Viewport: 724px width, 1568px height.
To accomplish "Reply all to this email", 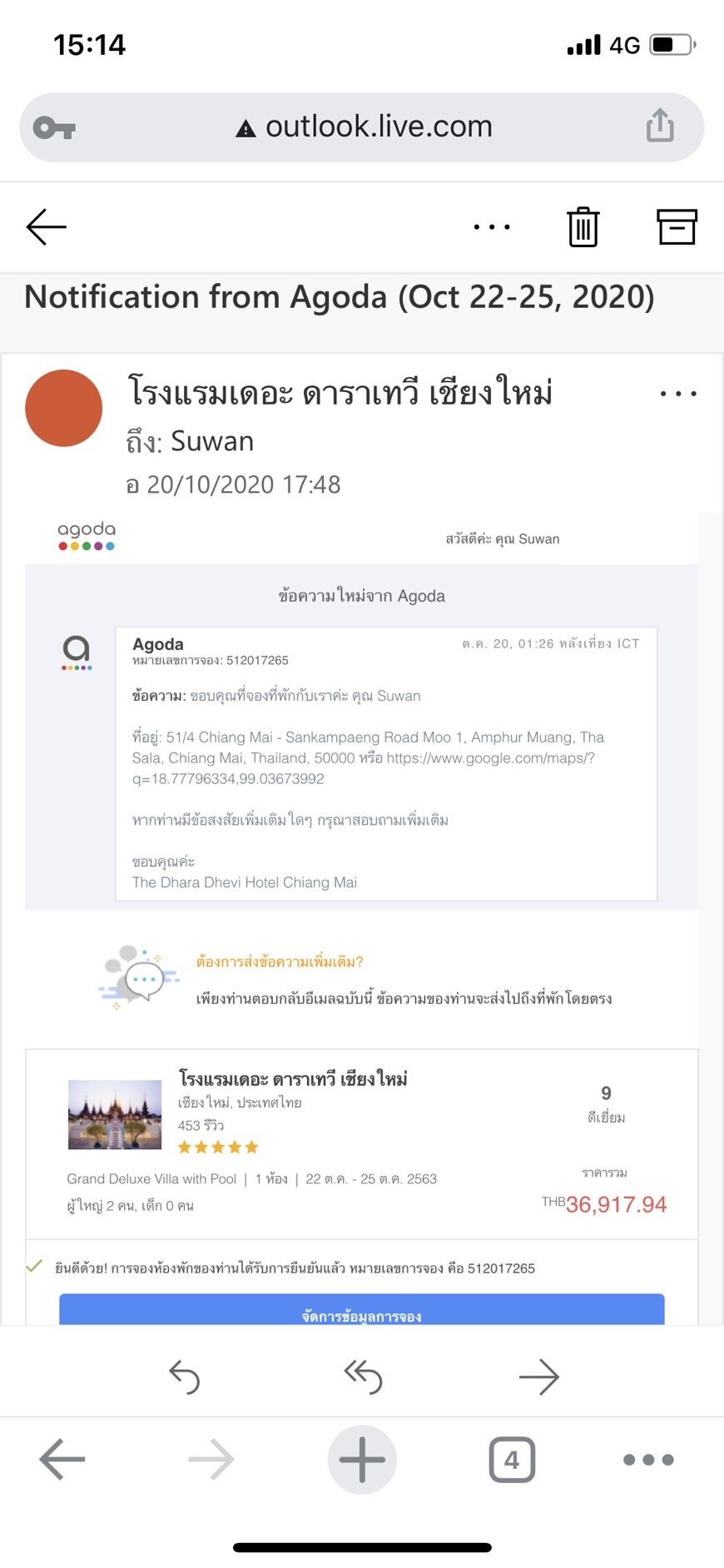I will (363, 1377).
